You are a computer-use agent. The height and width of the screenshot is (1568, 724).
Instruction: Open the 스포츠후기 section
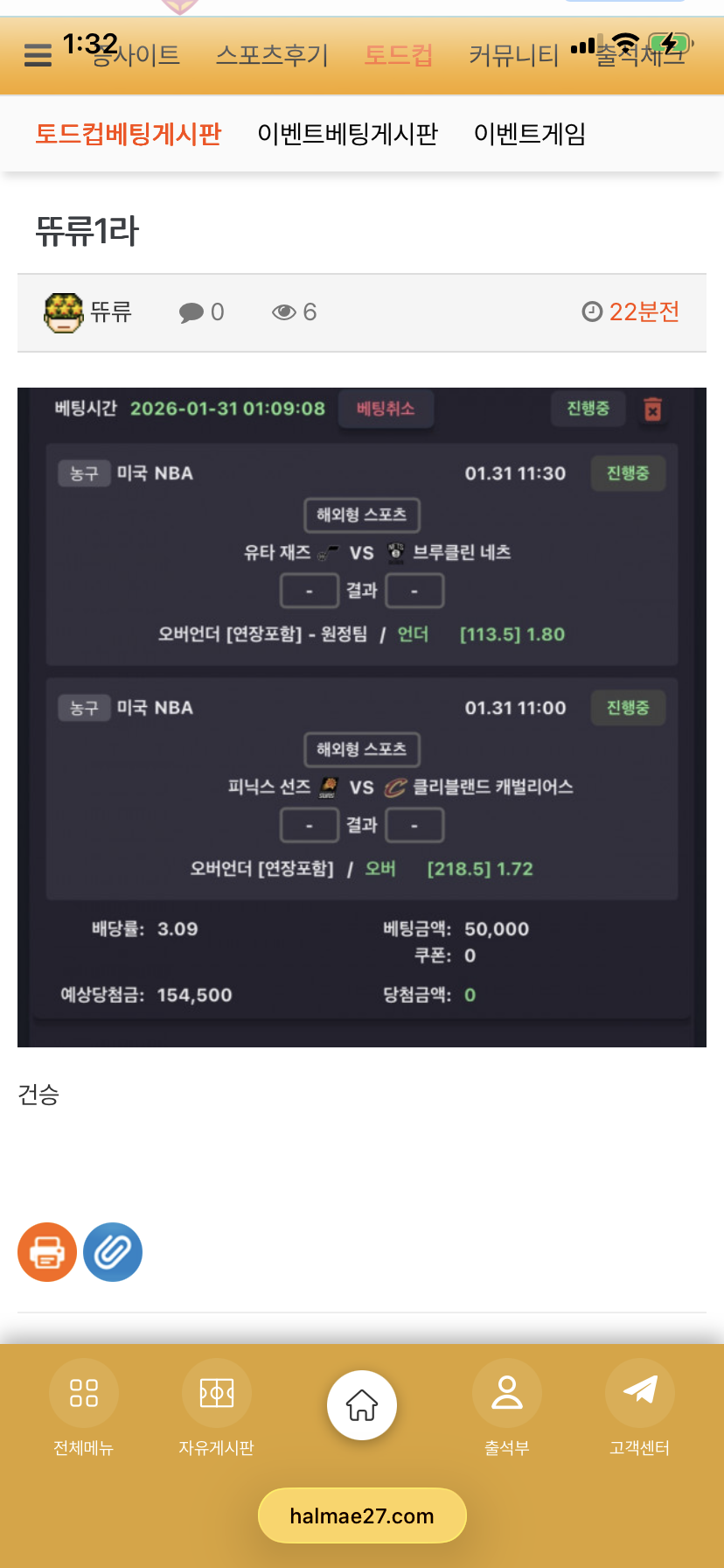tap(272, 56)
